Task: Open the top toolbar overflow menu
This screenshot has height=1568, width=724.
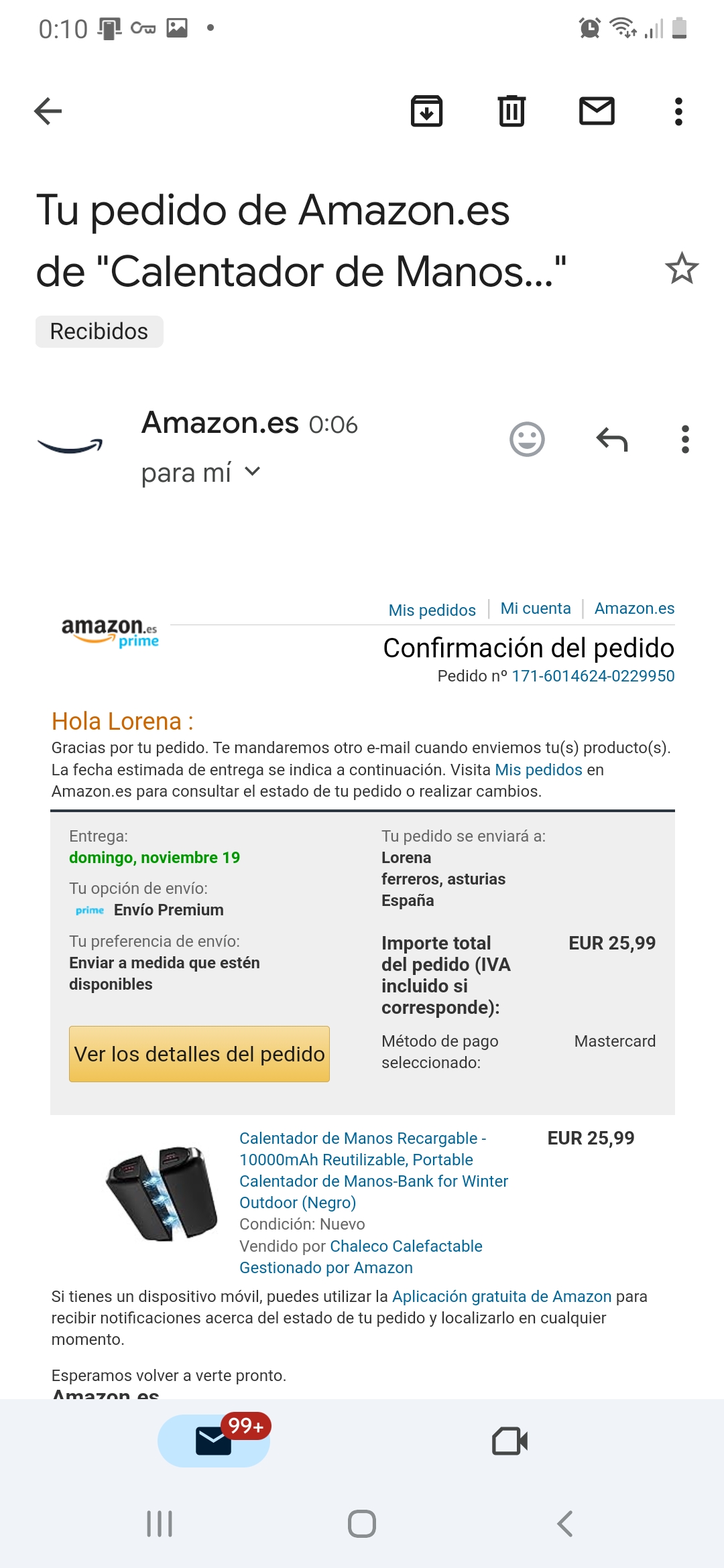Action: pos(678,111)
